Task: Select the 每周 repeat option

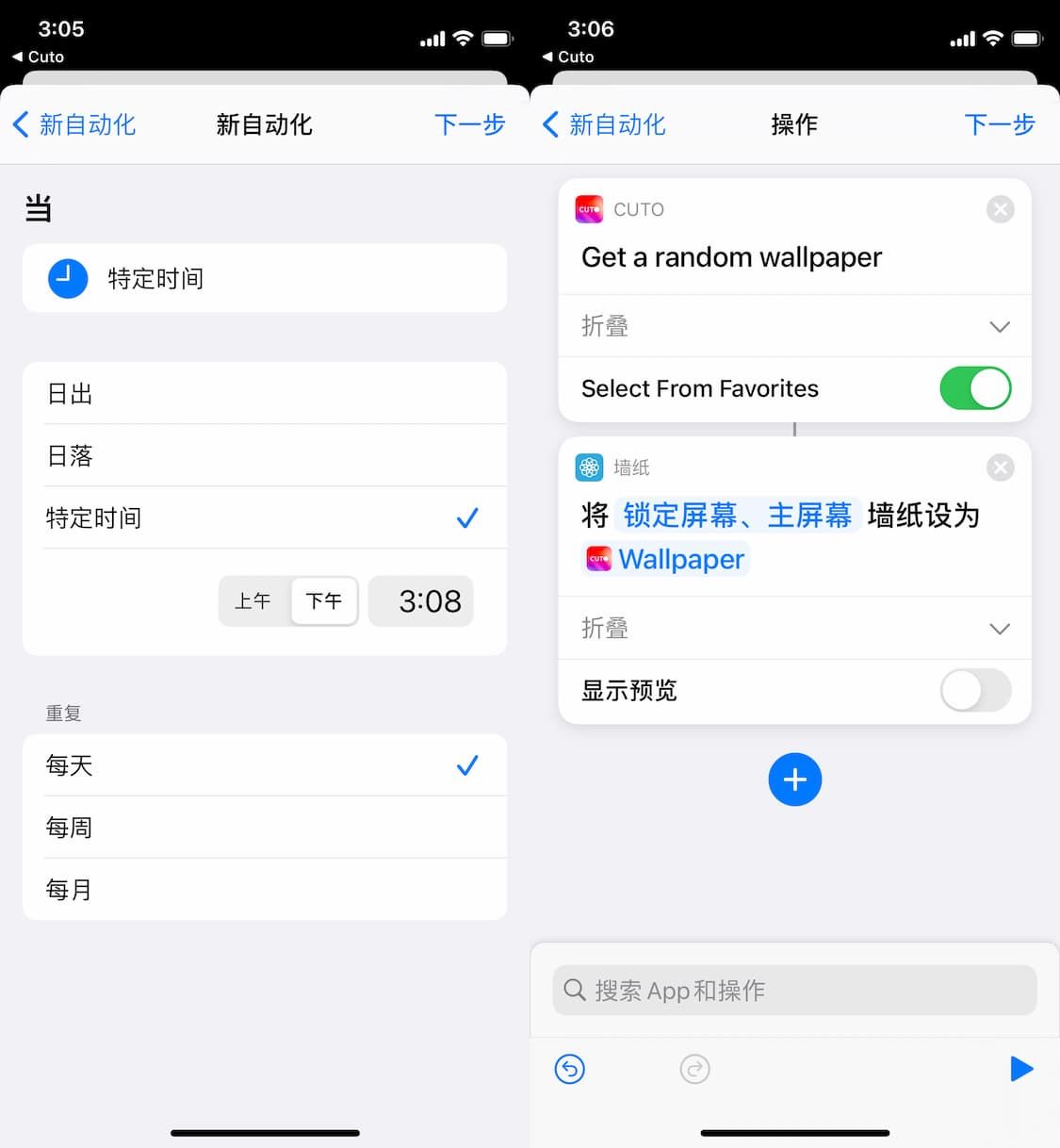Action: (x=69, y=827)
